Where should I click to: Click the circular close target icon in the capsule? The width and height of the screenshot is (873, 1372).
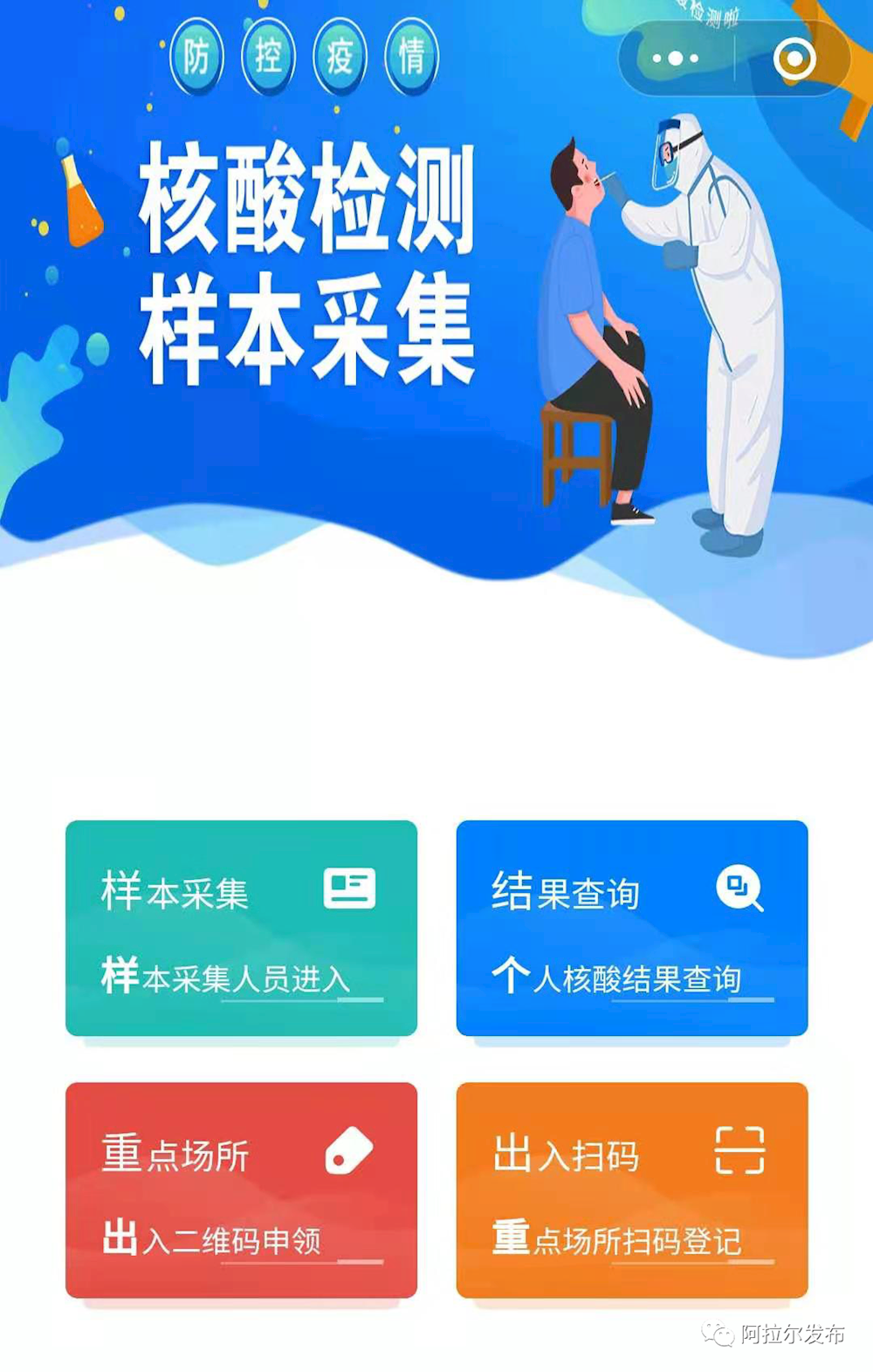tap(794, 58)
